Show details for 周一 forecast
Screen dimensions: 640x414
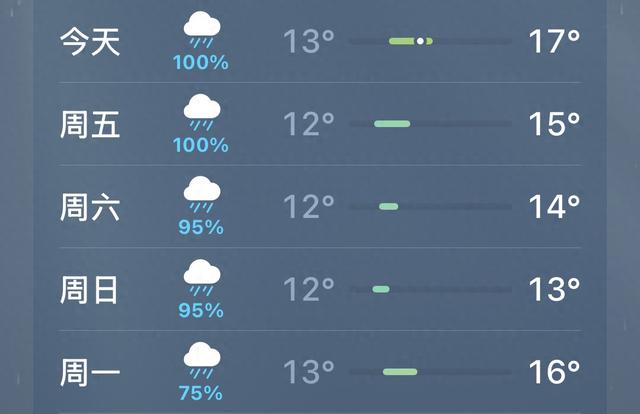point(320,372)
